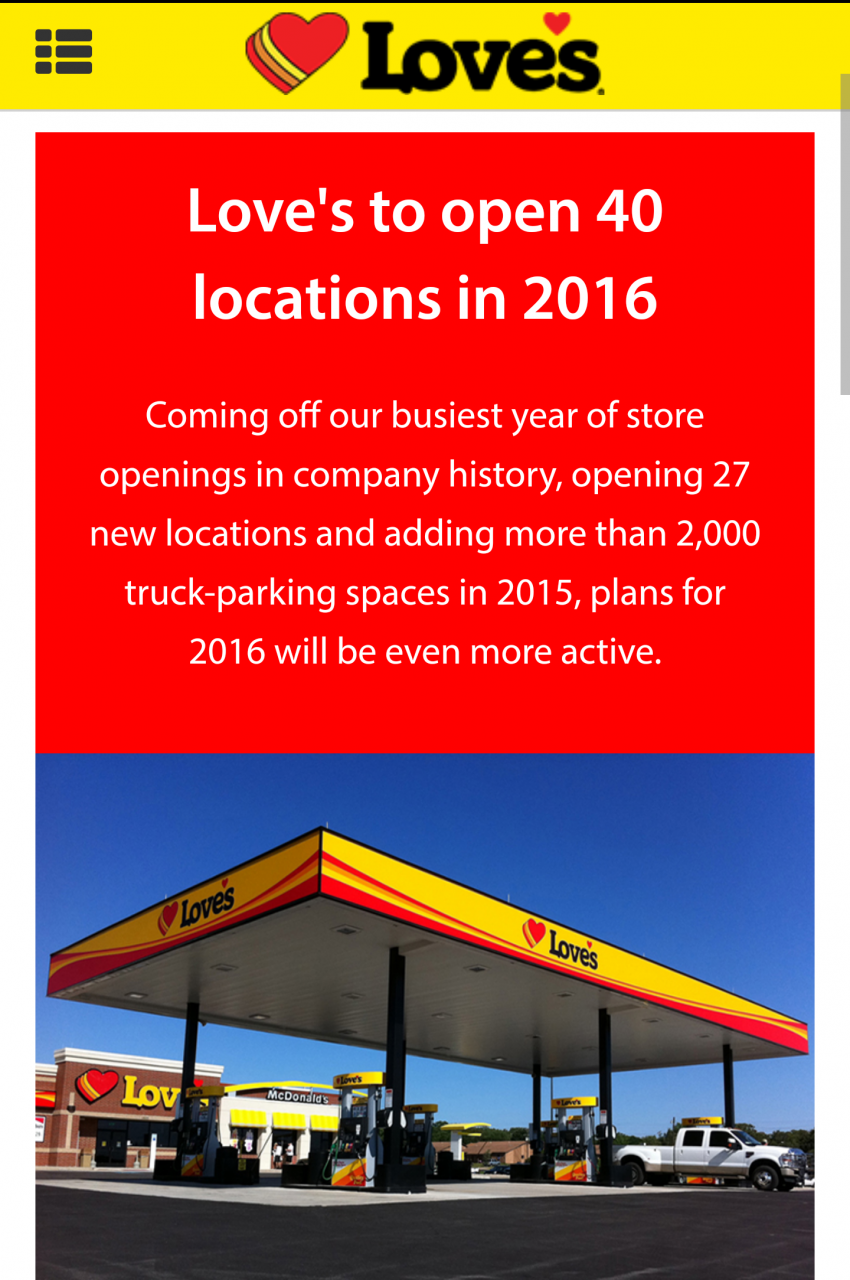
Task: Tap the Love's logo in the header
Action: [x=424, y=54]
